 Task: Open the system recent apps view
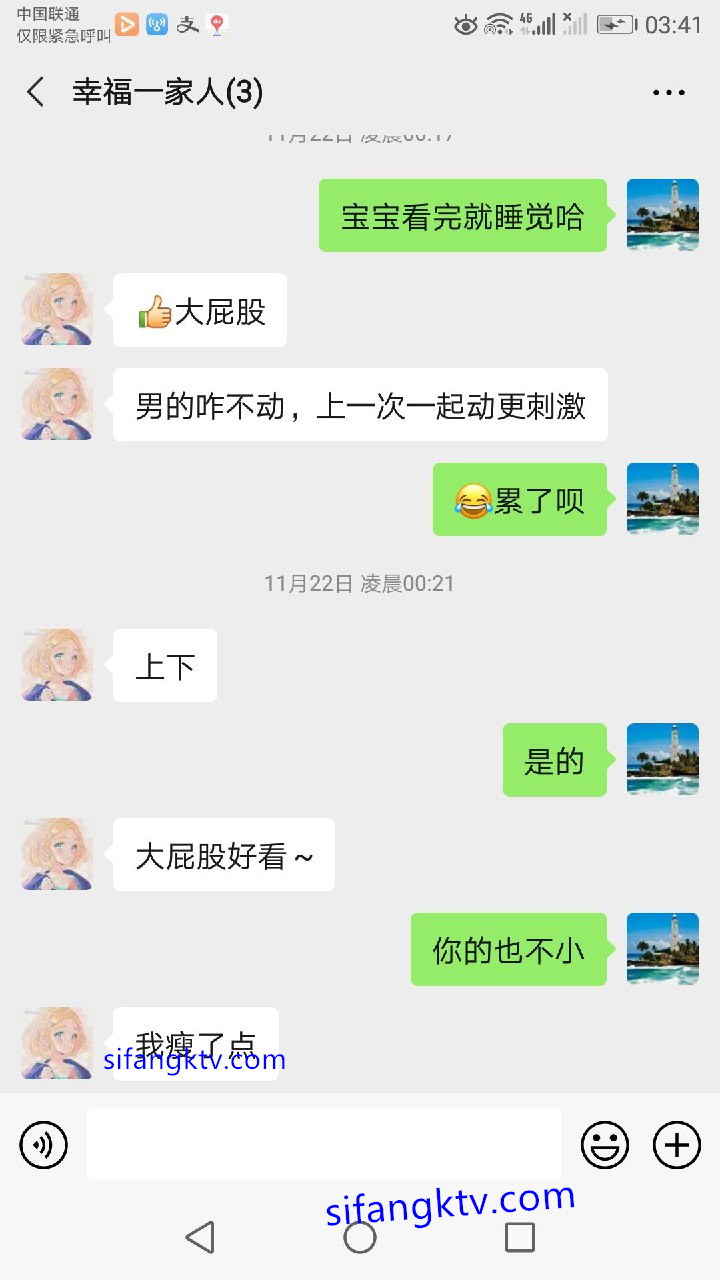[x=520, y=1237]
